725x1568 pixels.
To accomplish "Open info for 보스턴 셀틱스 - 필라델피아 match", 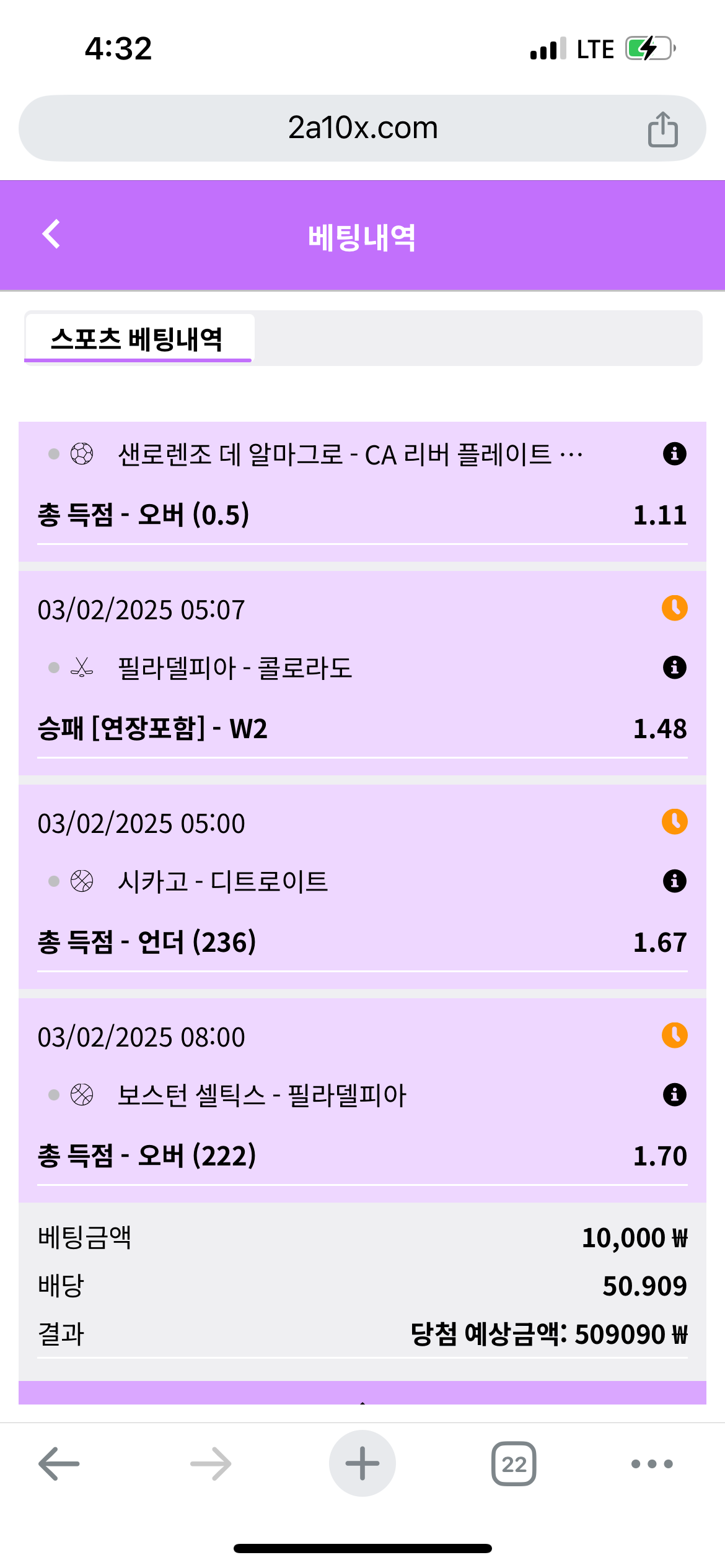I will pos(674,1095).
